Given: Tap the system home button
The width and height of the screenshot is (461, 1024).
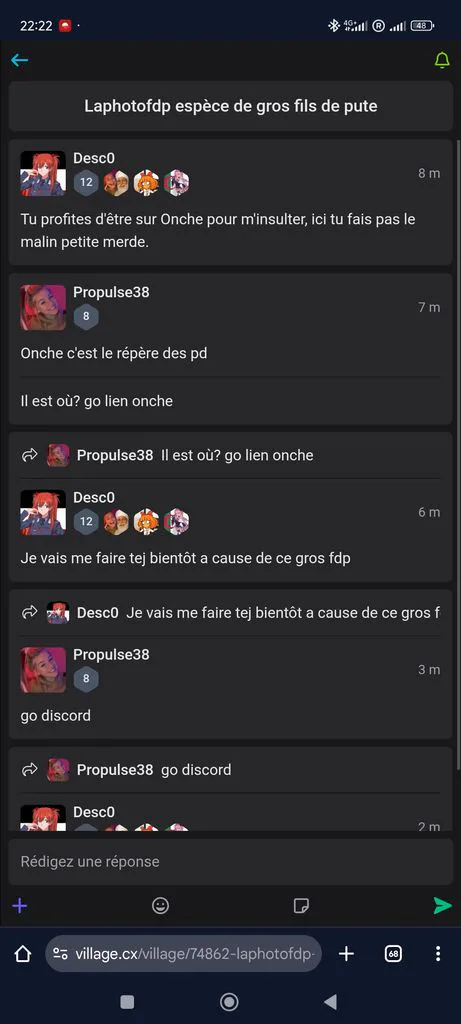Looking at the screenshot, I should 229,1002.
